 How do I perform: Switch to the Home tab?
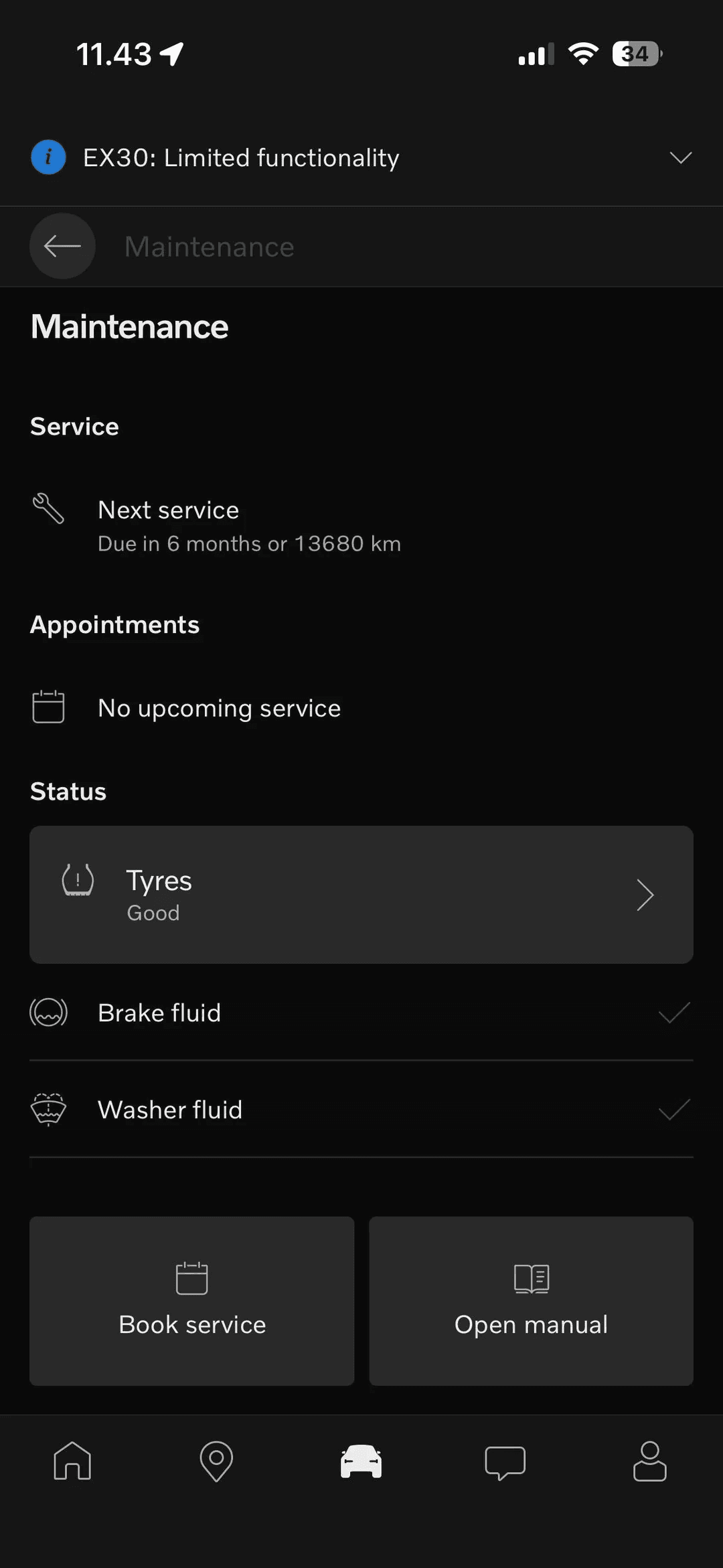click(x=72, y=1460)
